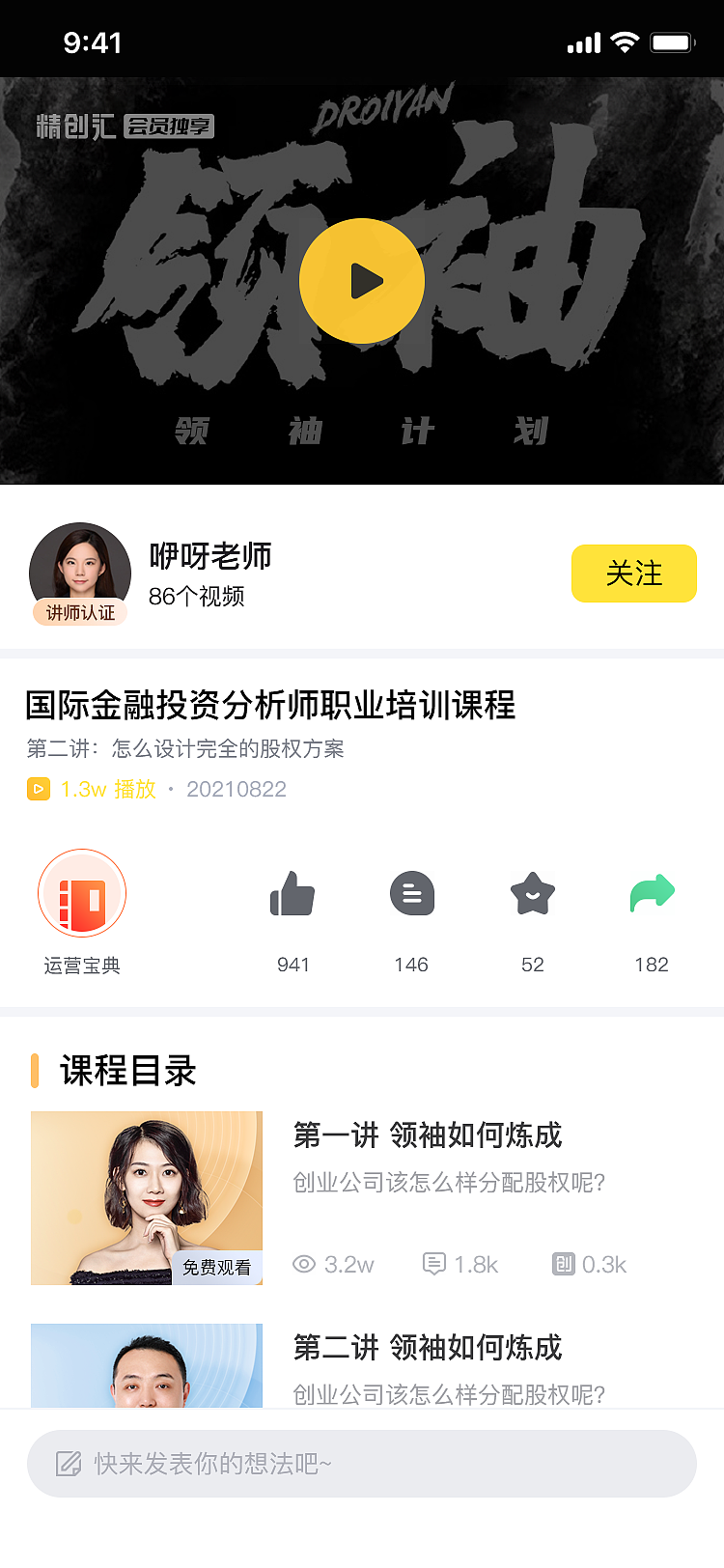
Task: Play the video with the center play button
Action: point(362,280)
